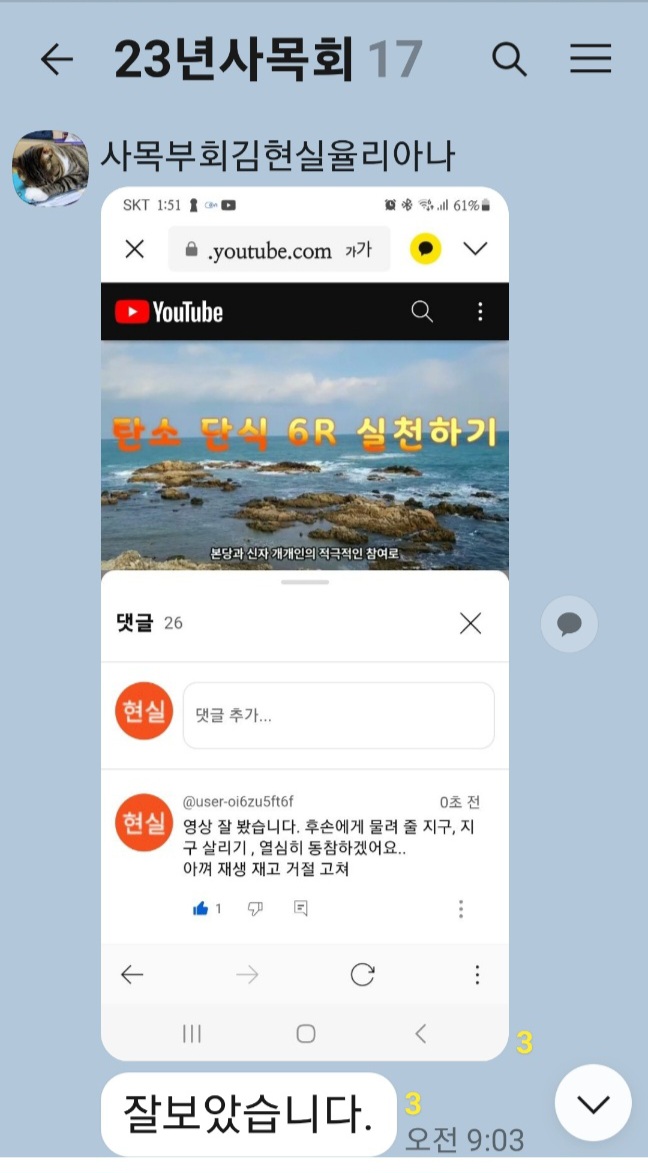Search within this chat room
The image size is (648, 1173).
pos(509,60)
